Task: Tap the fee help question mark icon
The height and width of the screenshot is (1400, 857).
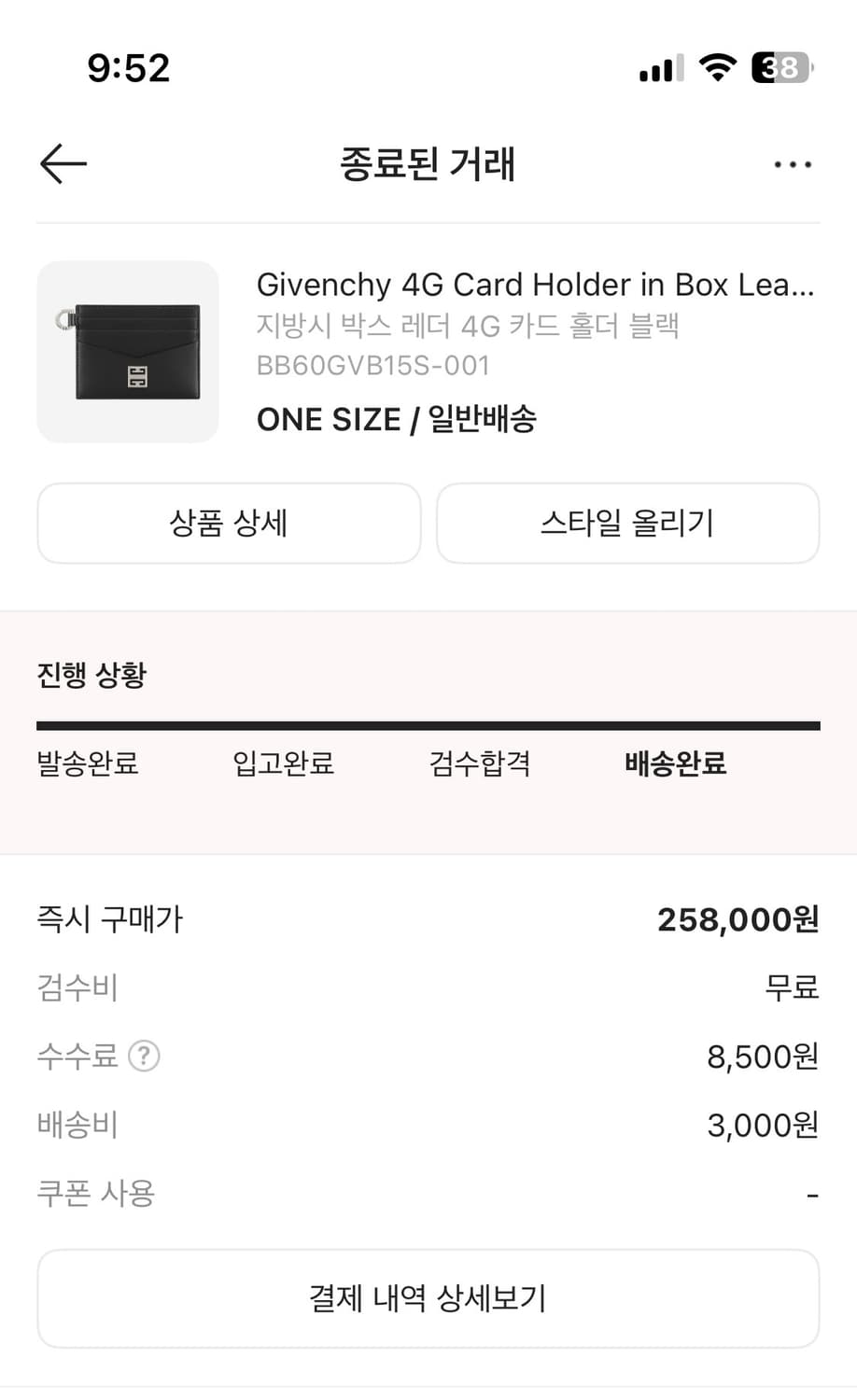Action: pyautogui.click(x=145, y=1056)
